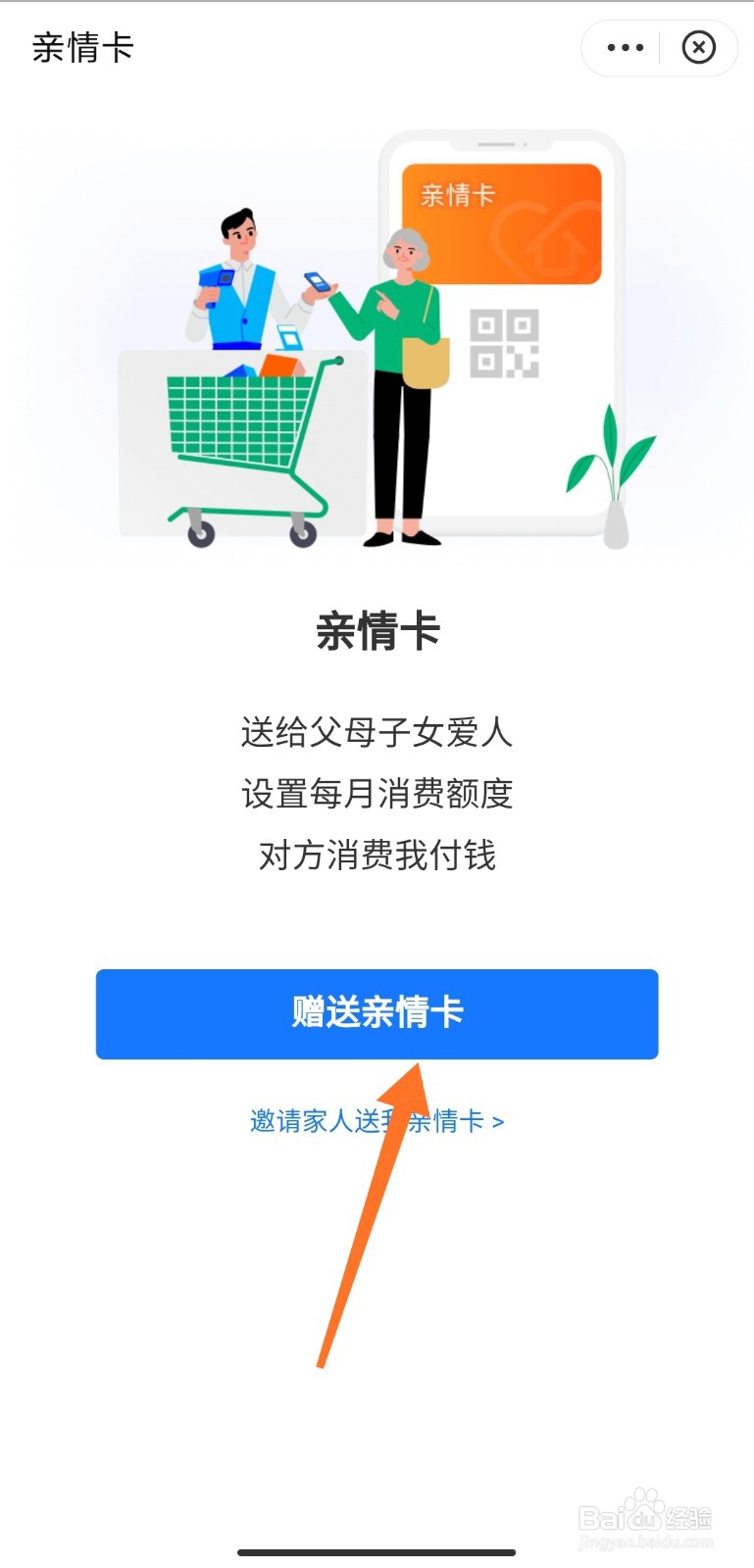
Task: Tap the text 送给父母子女爱人
Action: [377, 733]
